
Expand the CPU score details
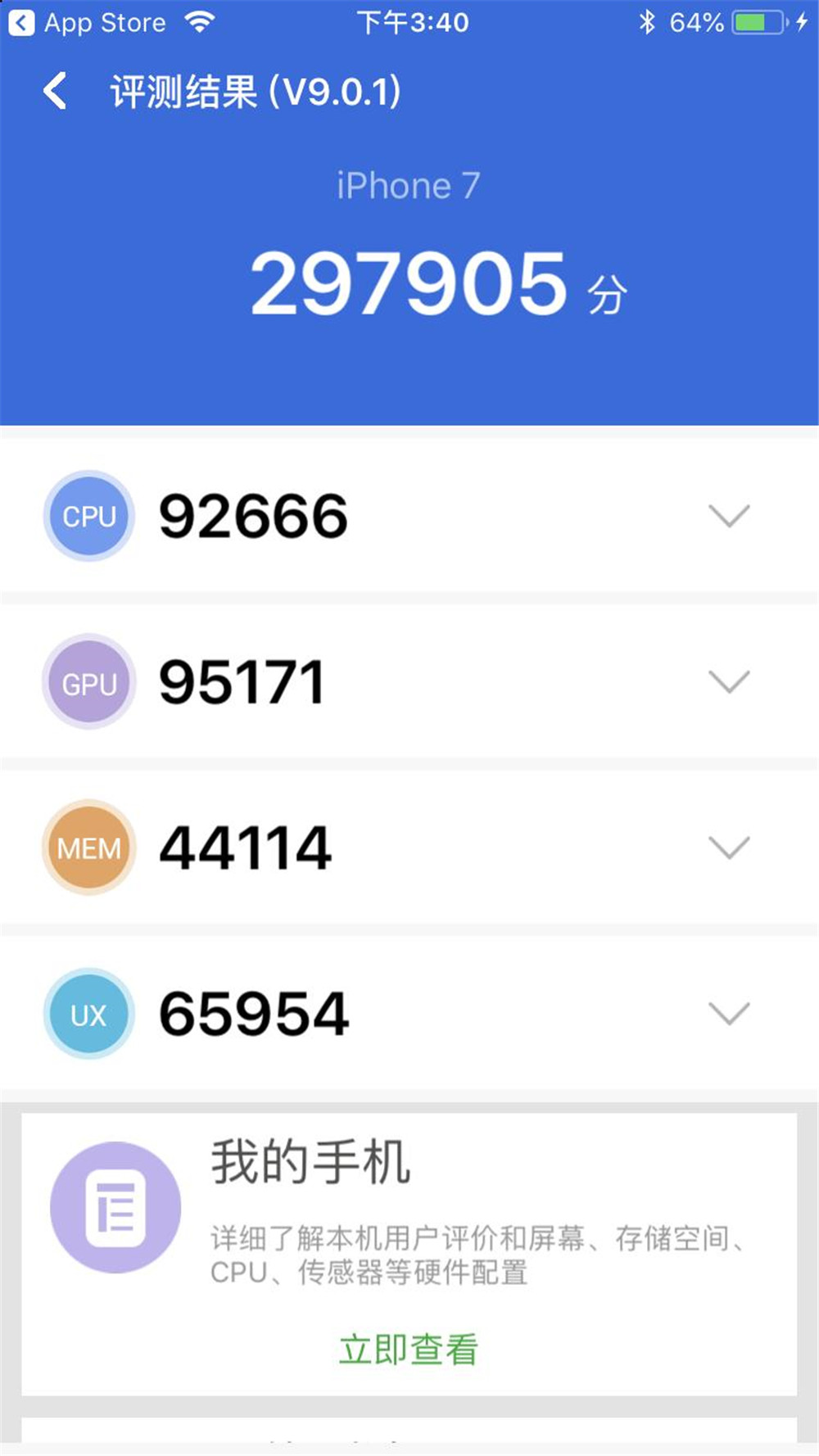pyautogui.click(x=726, y=517)
